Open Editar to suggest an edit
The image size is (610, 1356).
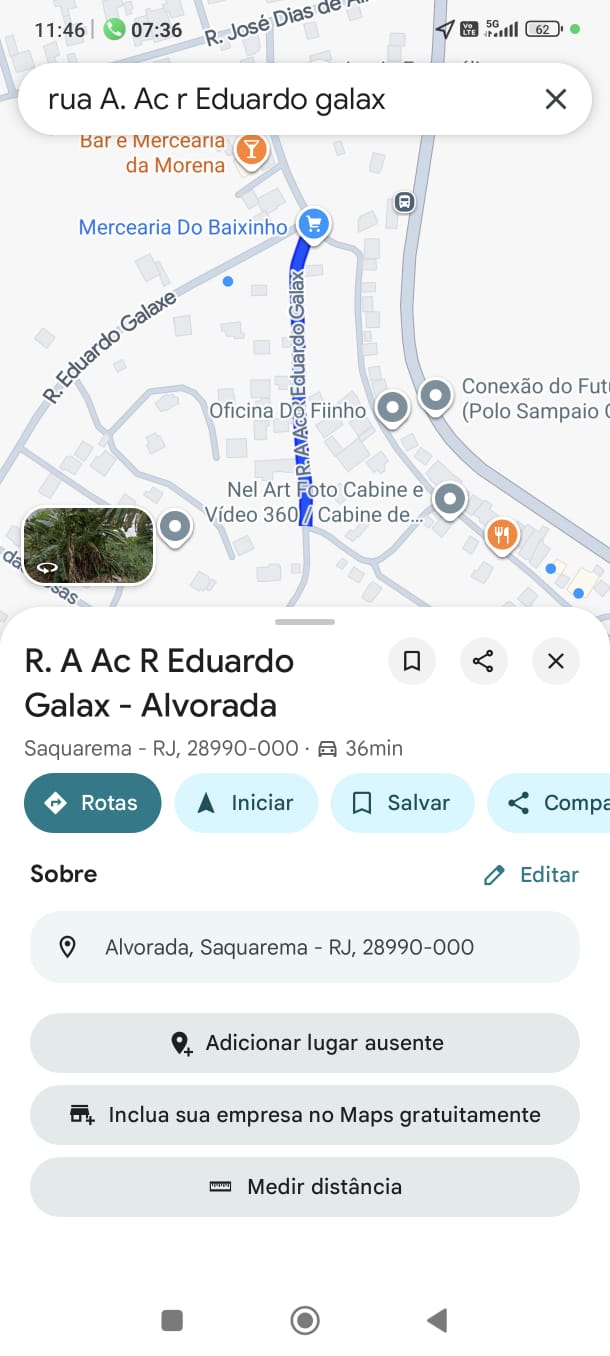click(x=531, y=875)
